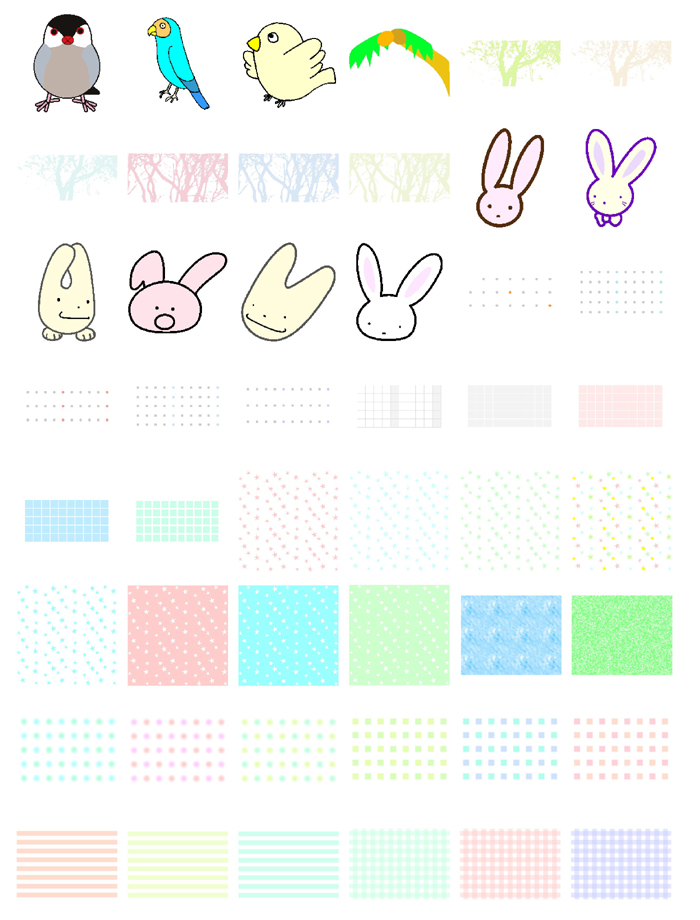Choose the blue parakeet sticker
This screenshot has width=700, height=920.
pyautogui.click(x=178, y=63)
